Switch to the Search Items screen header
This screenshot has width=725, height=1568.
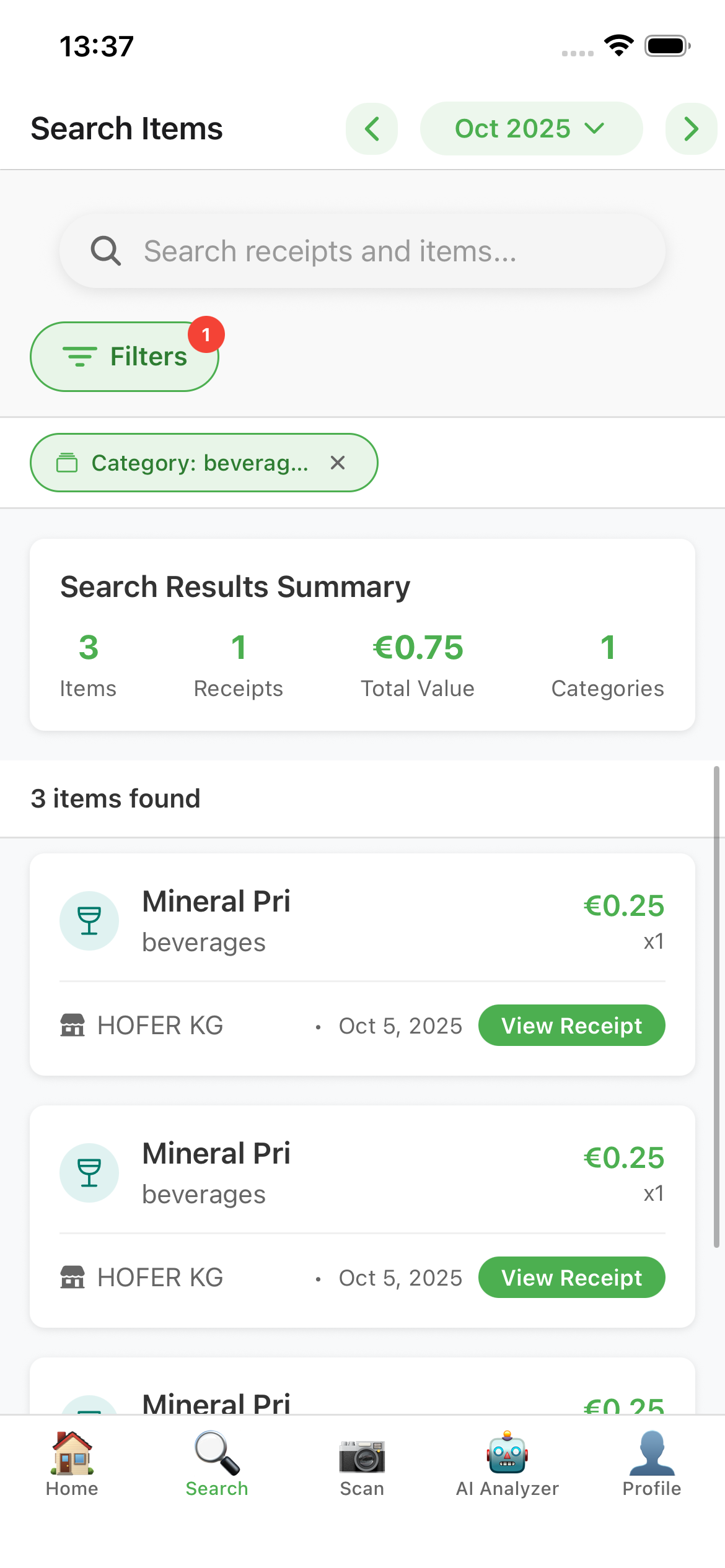tap(126, 128)
